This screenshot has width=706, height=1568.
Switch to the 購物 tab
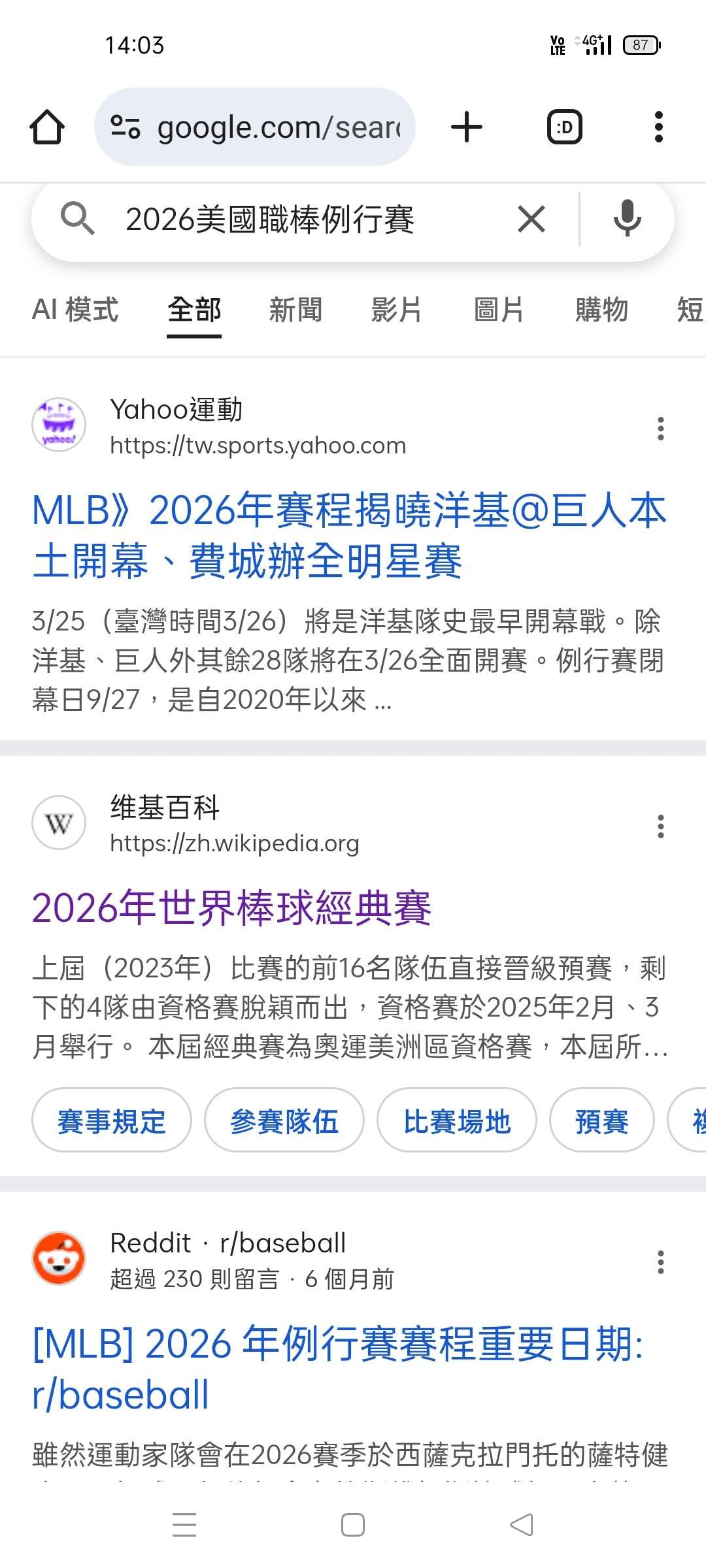(601, 310)
